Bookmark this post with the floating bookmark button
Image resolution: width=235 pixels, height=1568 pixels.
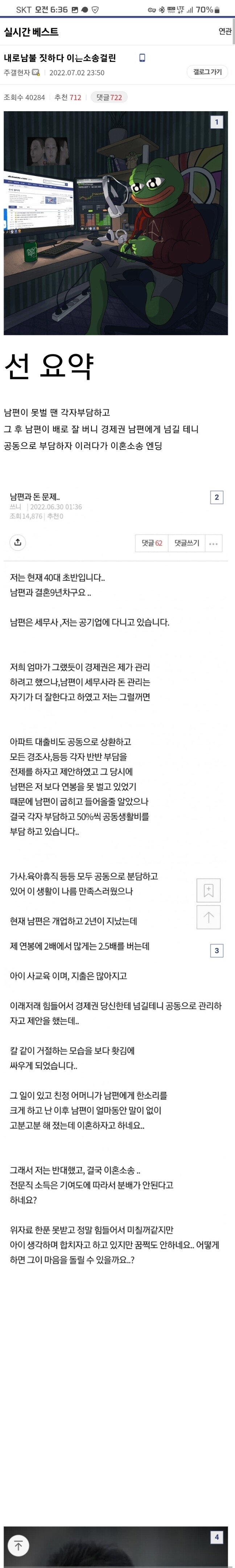click(x=208, y=890)
